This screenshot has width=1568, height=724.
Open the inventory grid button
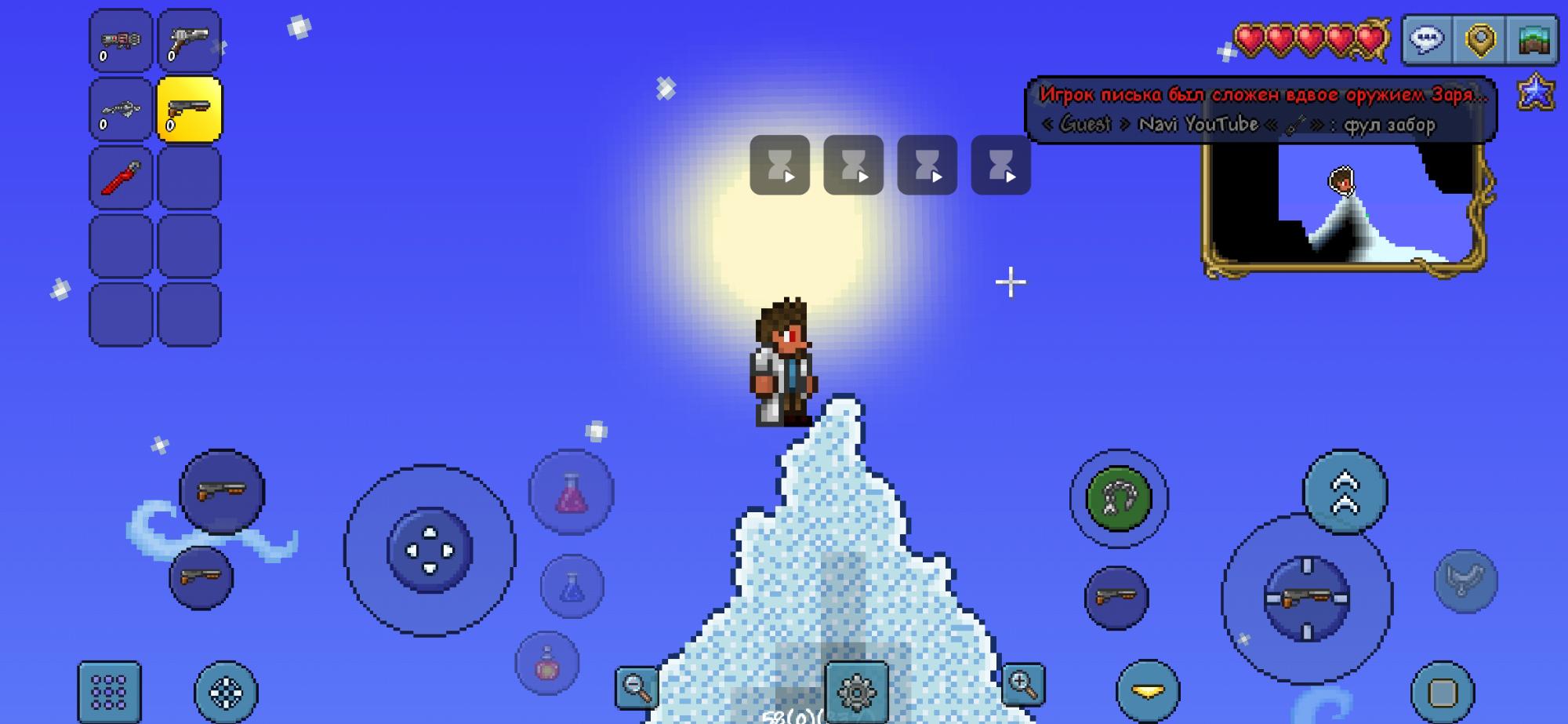[109, 693]
